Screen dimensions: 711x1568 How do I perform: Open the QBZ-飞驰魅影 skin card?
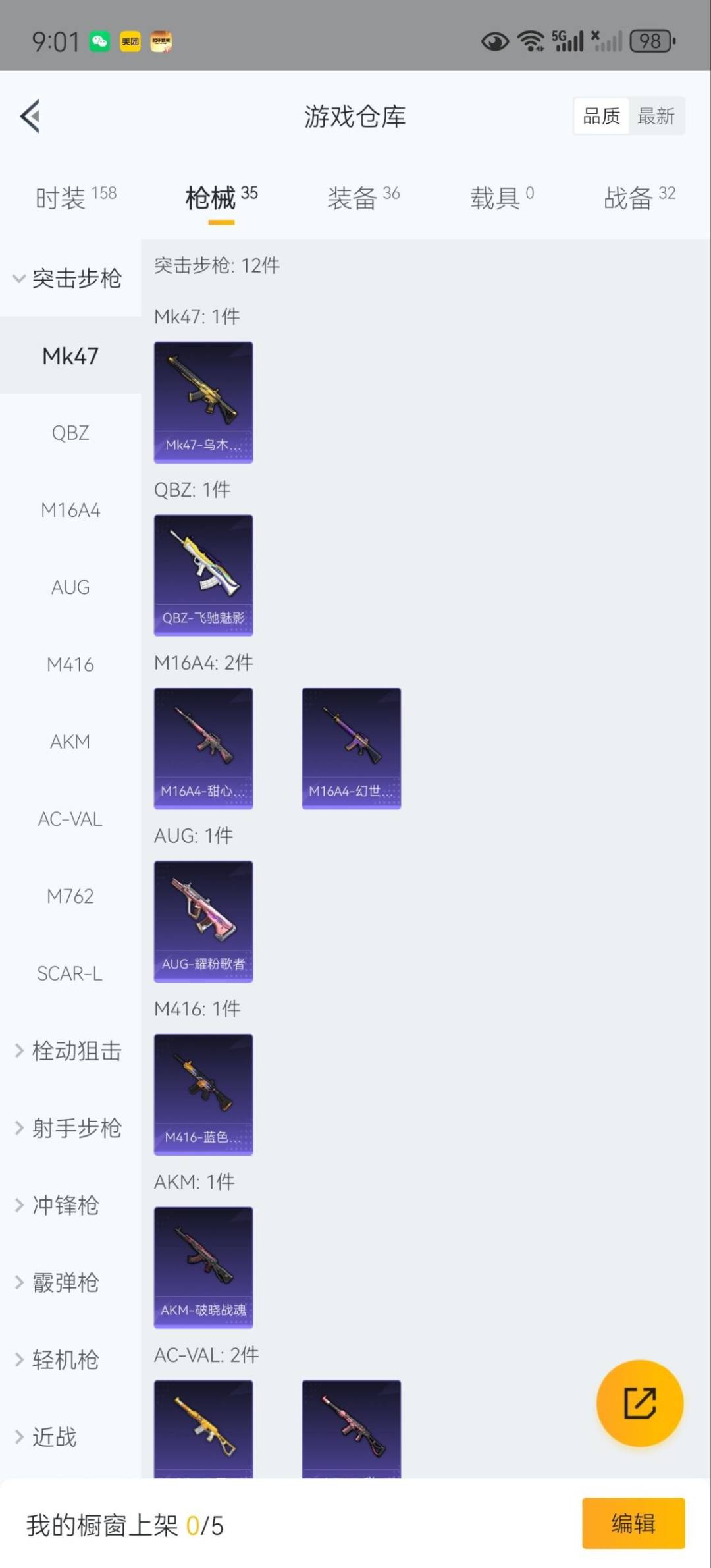pyautogui.click(x=203, y=576)
